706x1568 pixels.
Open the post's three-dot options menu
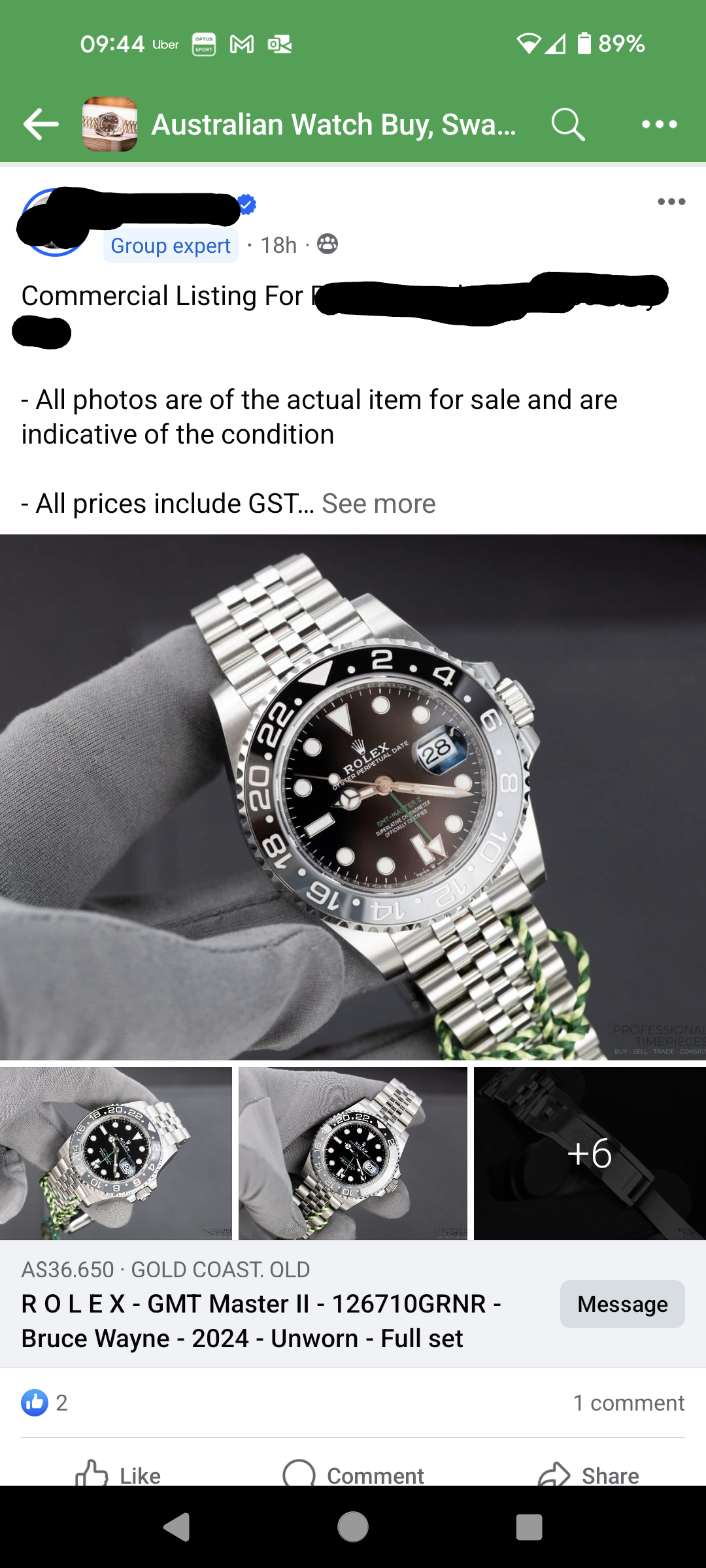click(671, 202)
